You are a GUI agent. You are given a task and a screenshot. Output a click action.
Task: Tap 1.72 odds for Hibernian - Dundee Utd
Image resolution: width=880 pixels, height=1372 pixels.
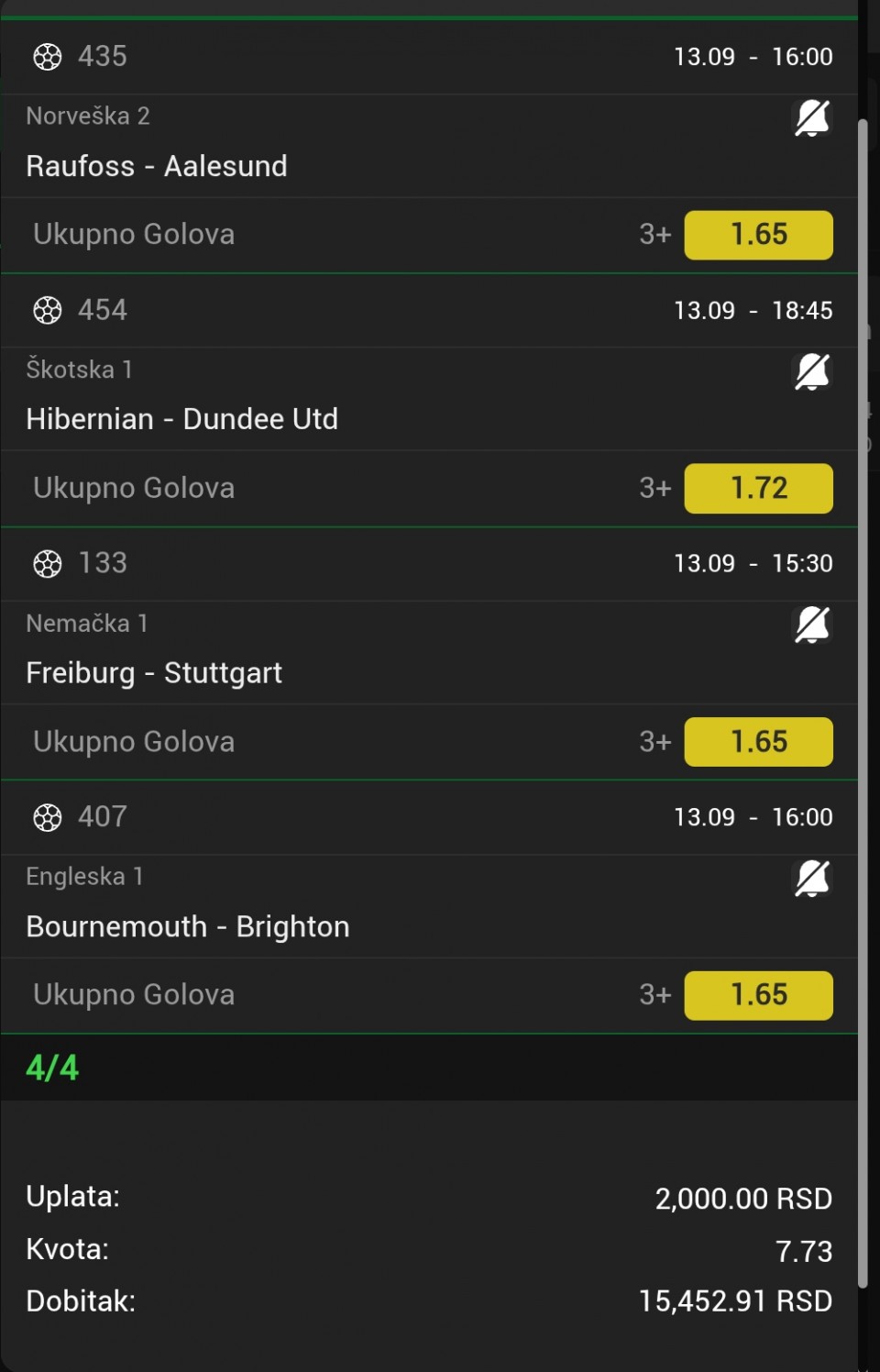758,488
